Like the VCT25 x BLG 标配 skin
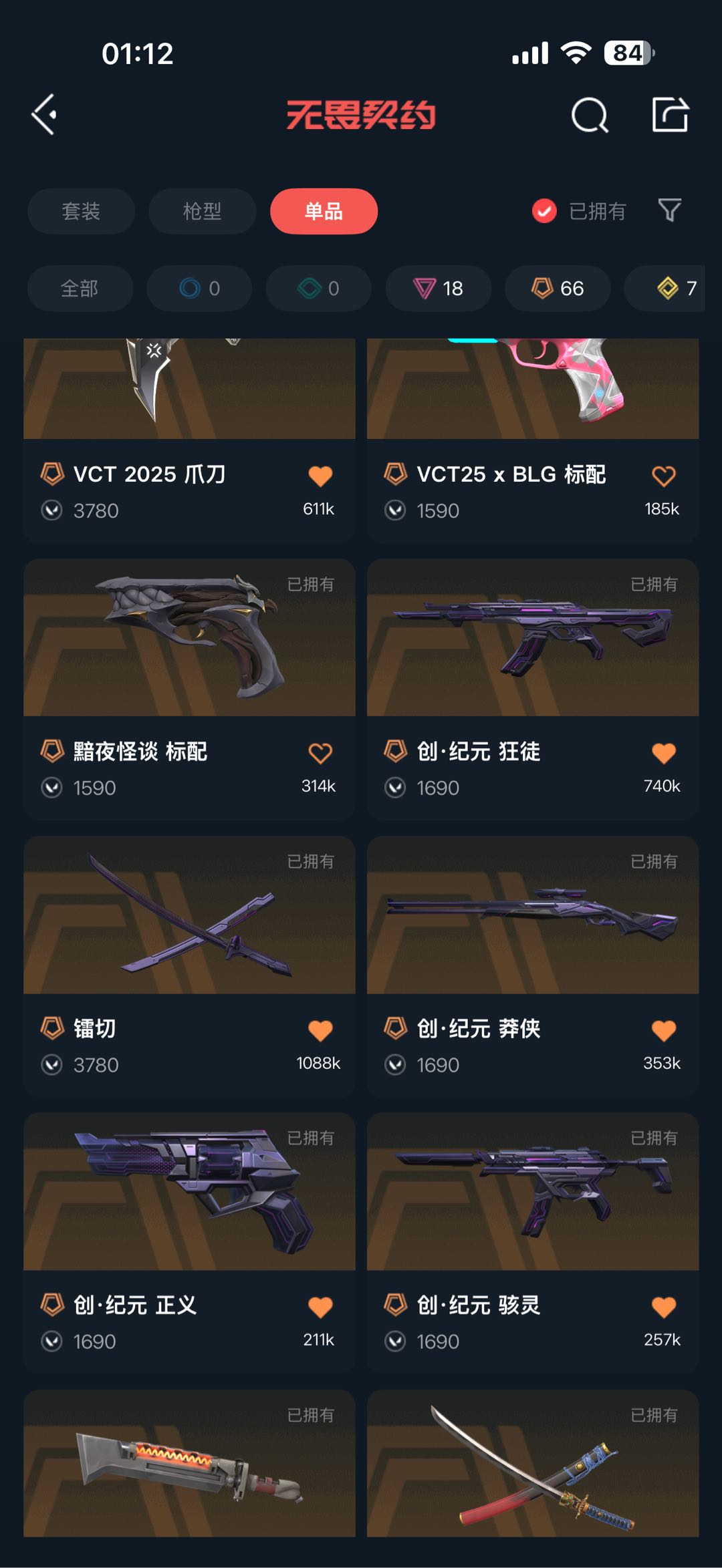The image size is (722, 1568). coord(664,476)
